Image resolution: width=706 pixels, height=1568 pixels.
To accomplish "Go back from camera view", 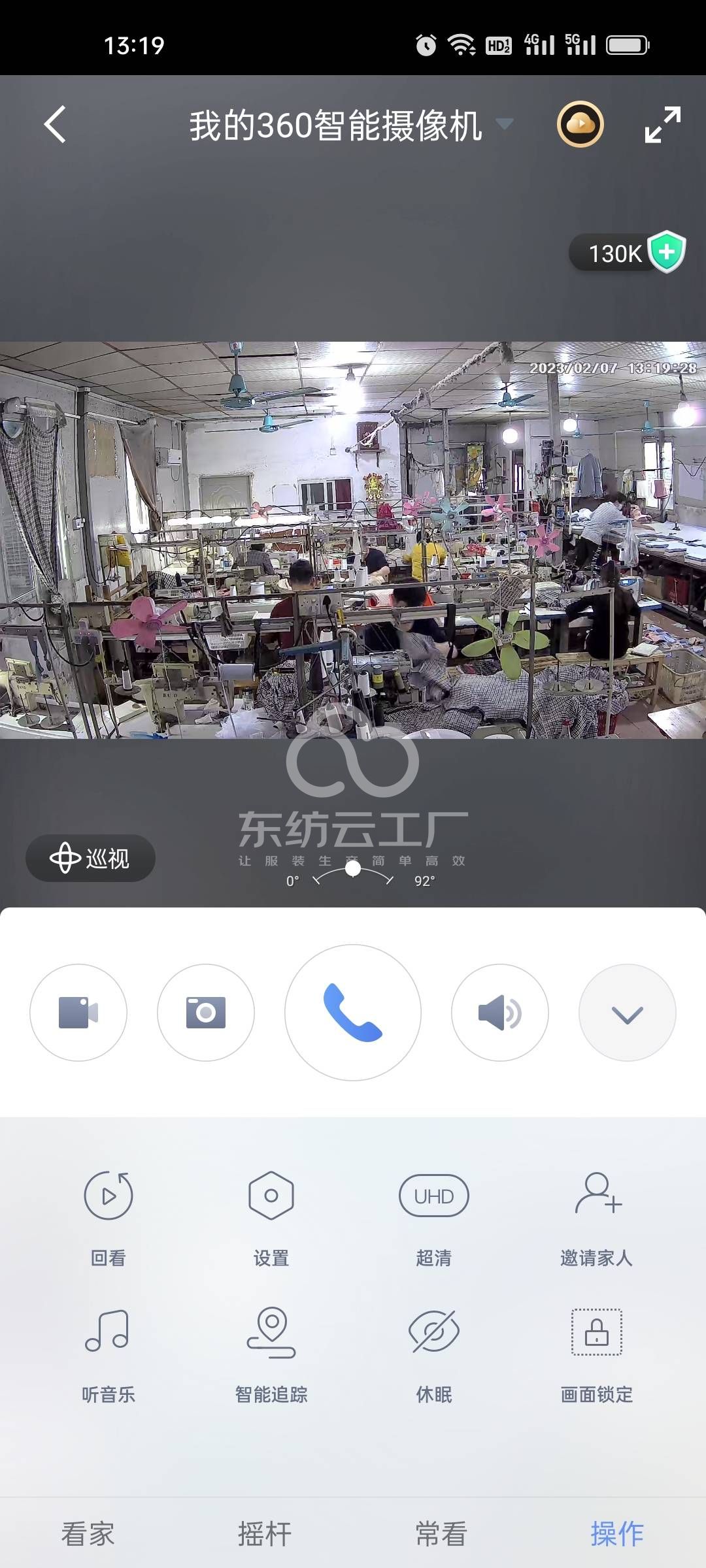I will pos(56,124).
